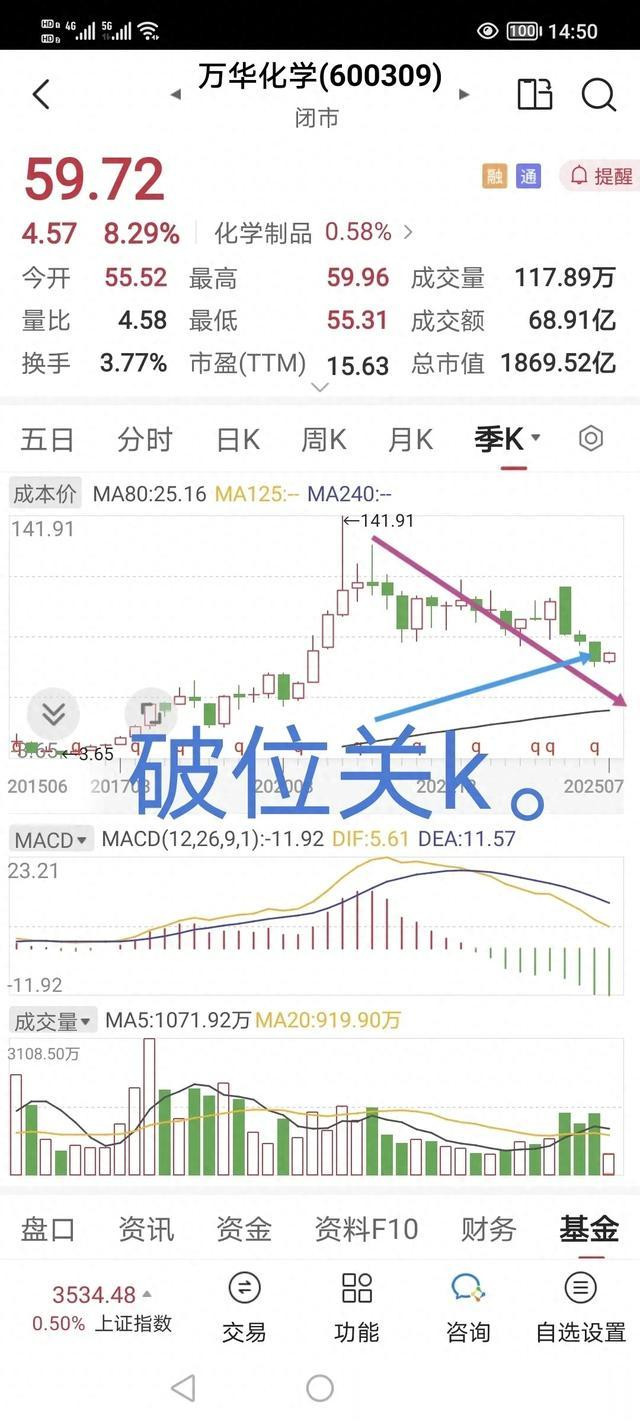
Task: Open the search magnifier icon
Action: [598, 94]
